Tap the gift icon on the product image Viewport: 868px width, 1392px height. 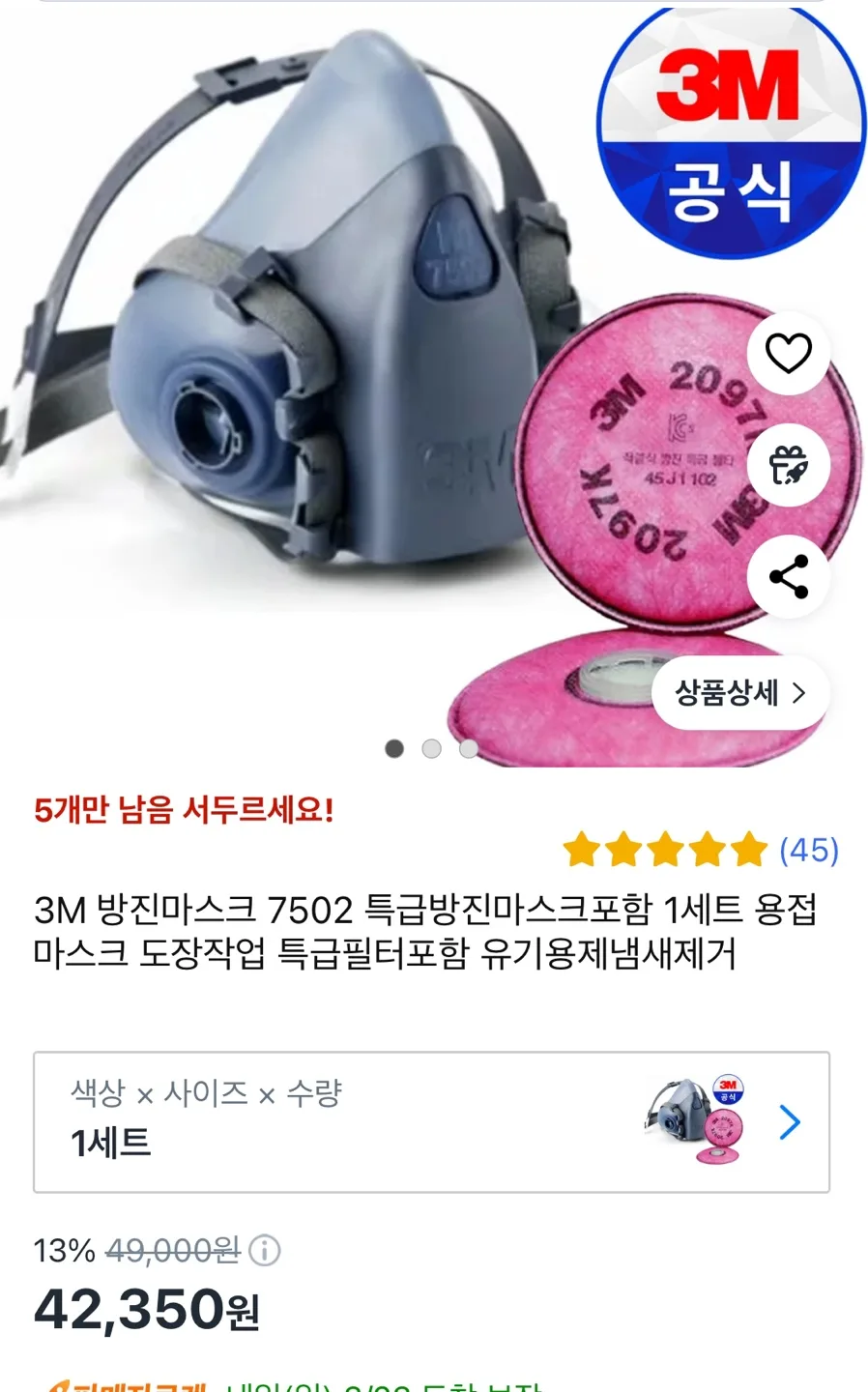(791, 465)
